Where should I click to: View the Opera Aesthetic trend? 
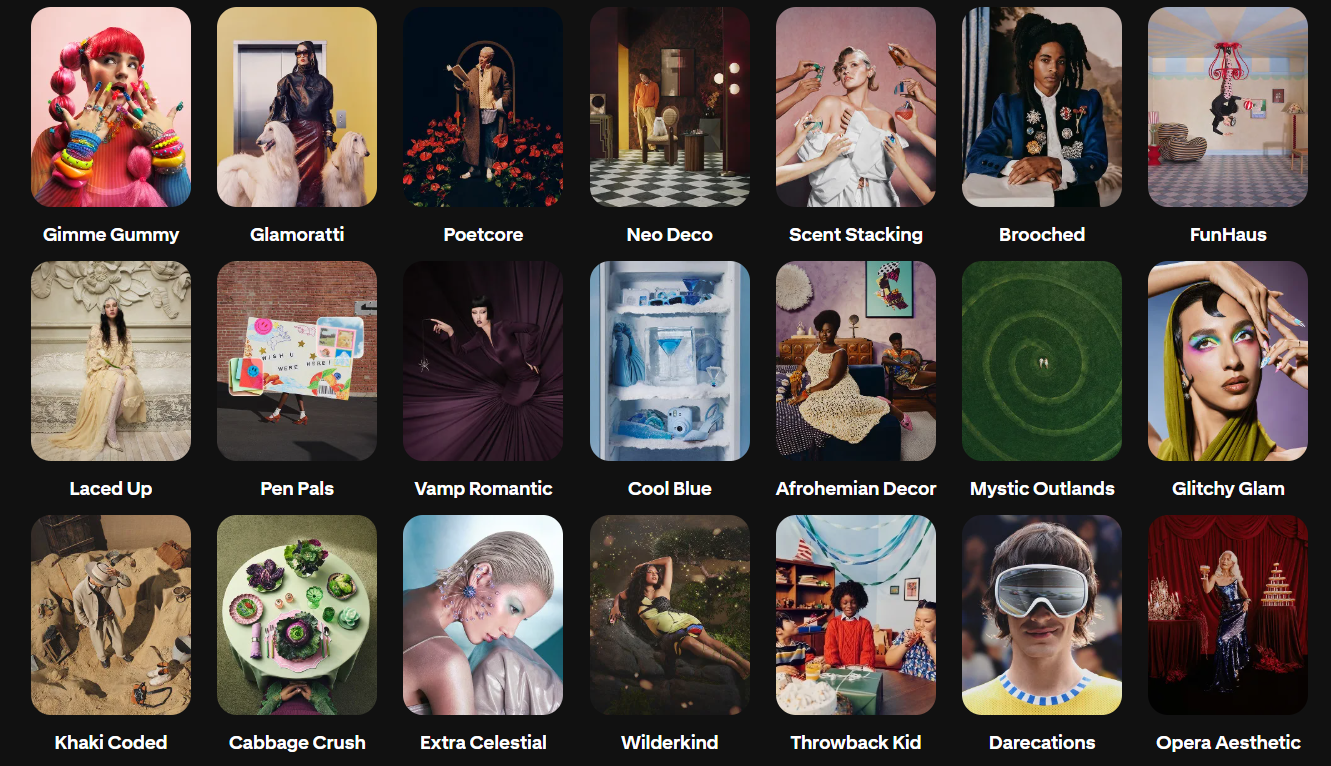[x=1228, y=615]
